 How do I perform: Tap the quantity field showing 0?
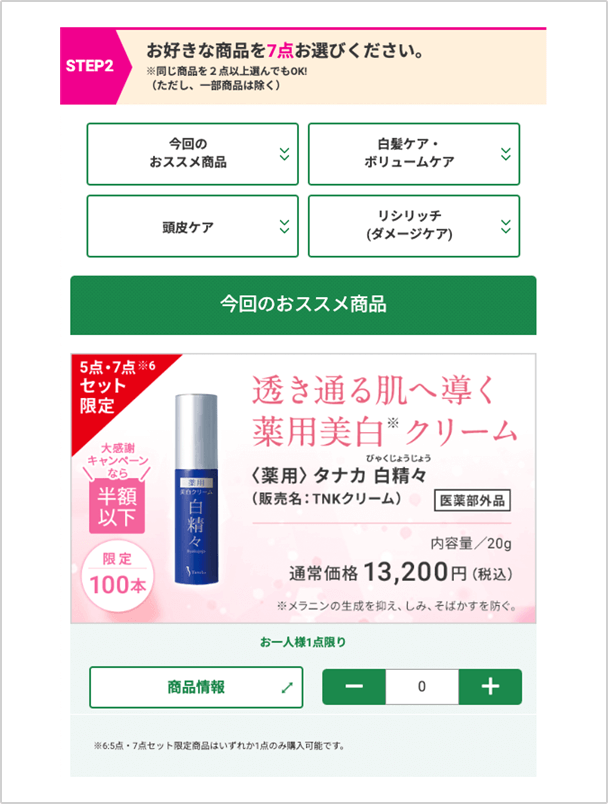tap(422, 687)
